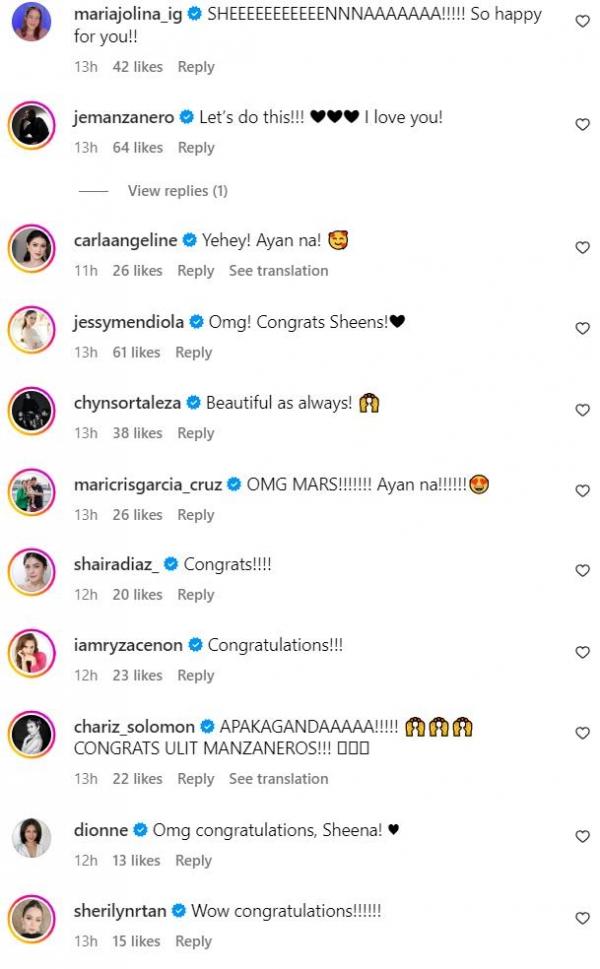Like chynsortaleza's comment
The image size is (600, 969).
[582, 410]
